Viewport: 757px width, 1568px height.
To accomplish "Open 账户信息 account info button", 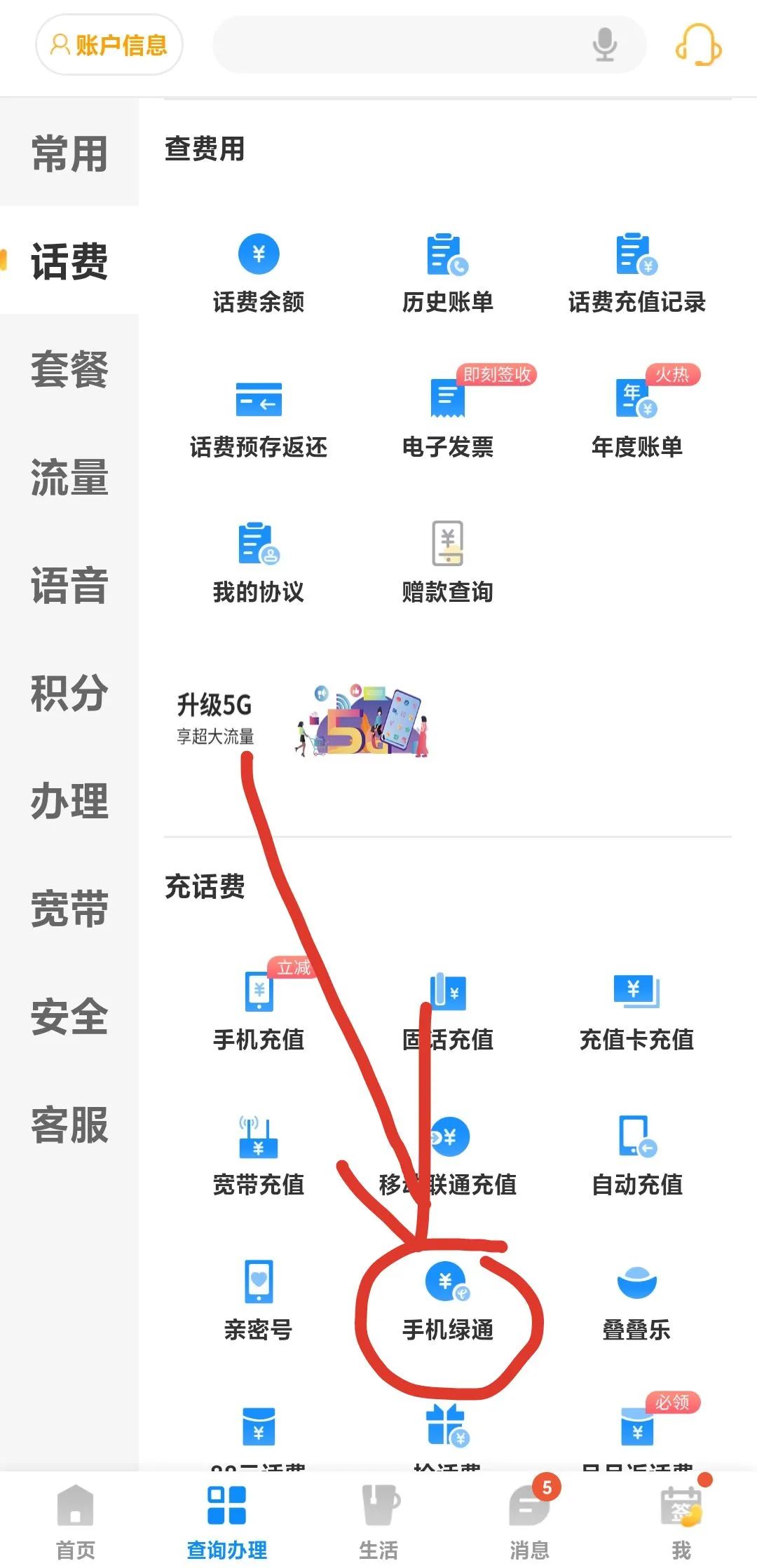I will click(x=109, y=45).
